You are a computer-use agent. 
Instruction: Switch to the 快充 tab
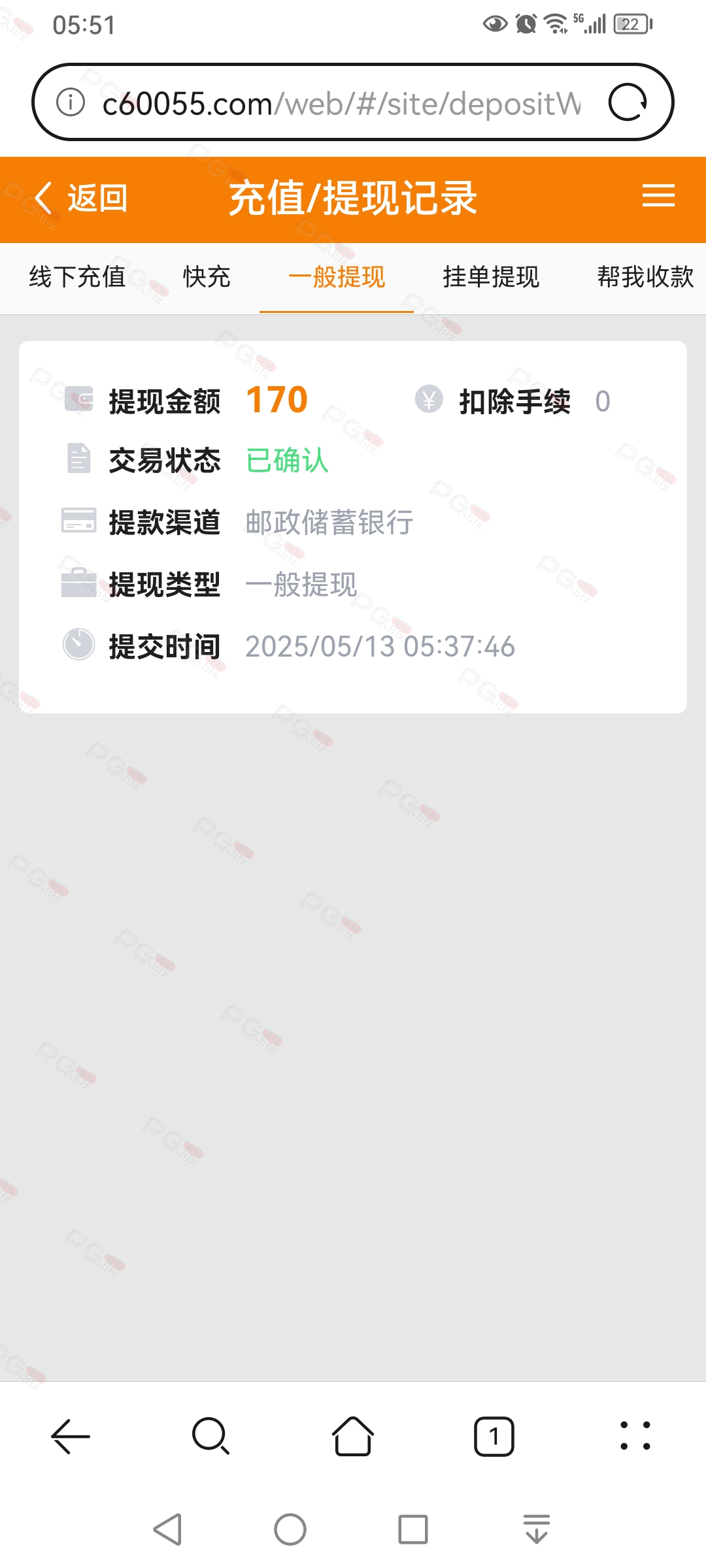coord(207,277)
